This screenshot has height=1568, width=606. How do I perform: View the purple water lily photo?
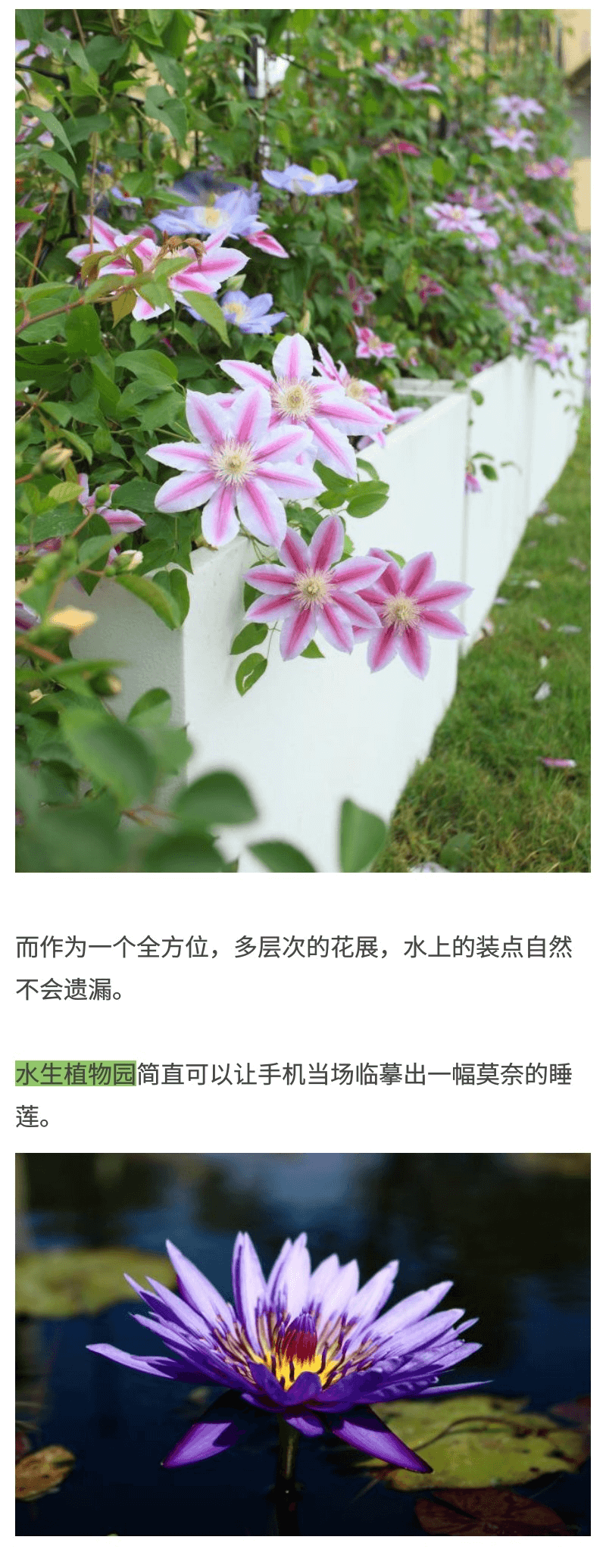pyautogui.click(x=303, y=1343)
